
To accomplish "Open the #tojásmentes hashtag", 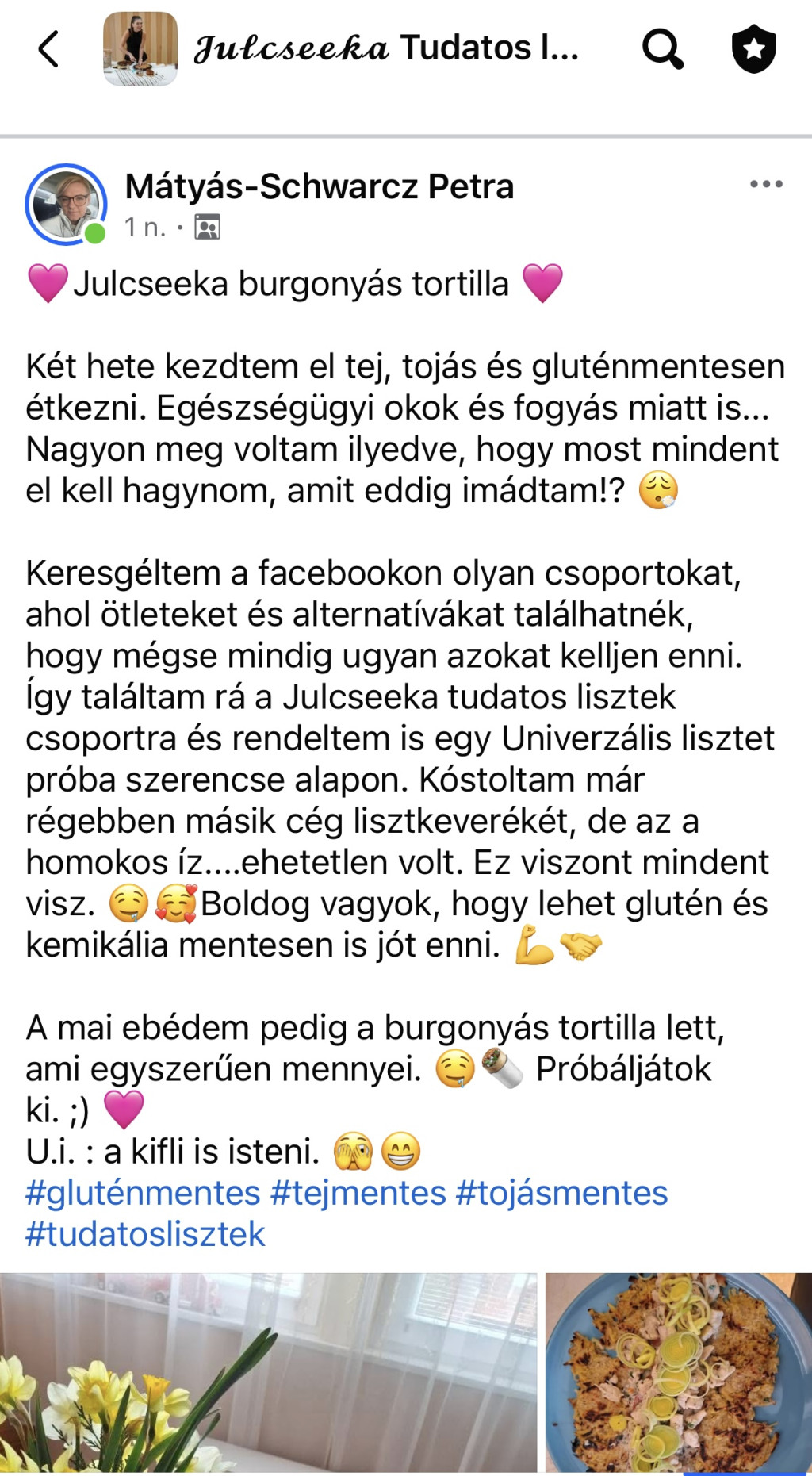I will 562,1193.
